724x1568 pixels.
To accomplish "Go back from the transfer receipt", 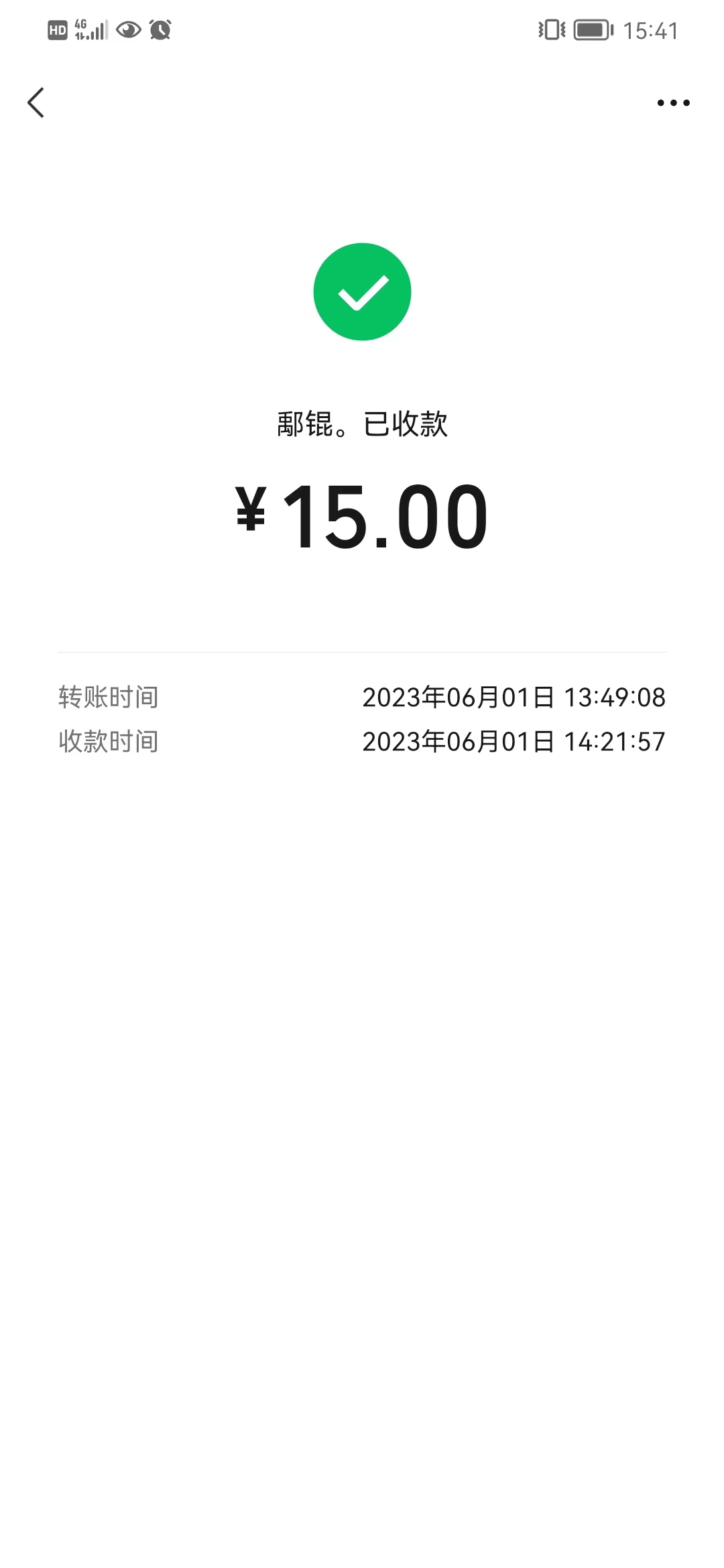I will click(x=36, y=103).
